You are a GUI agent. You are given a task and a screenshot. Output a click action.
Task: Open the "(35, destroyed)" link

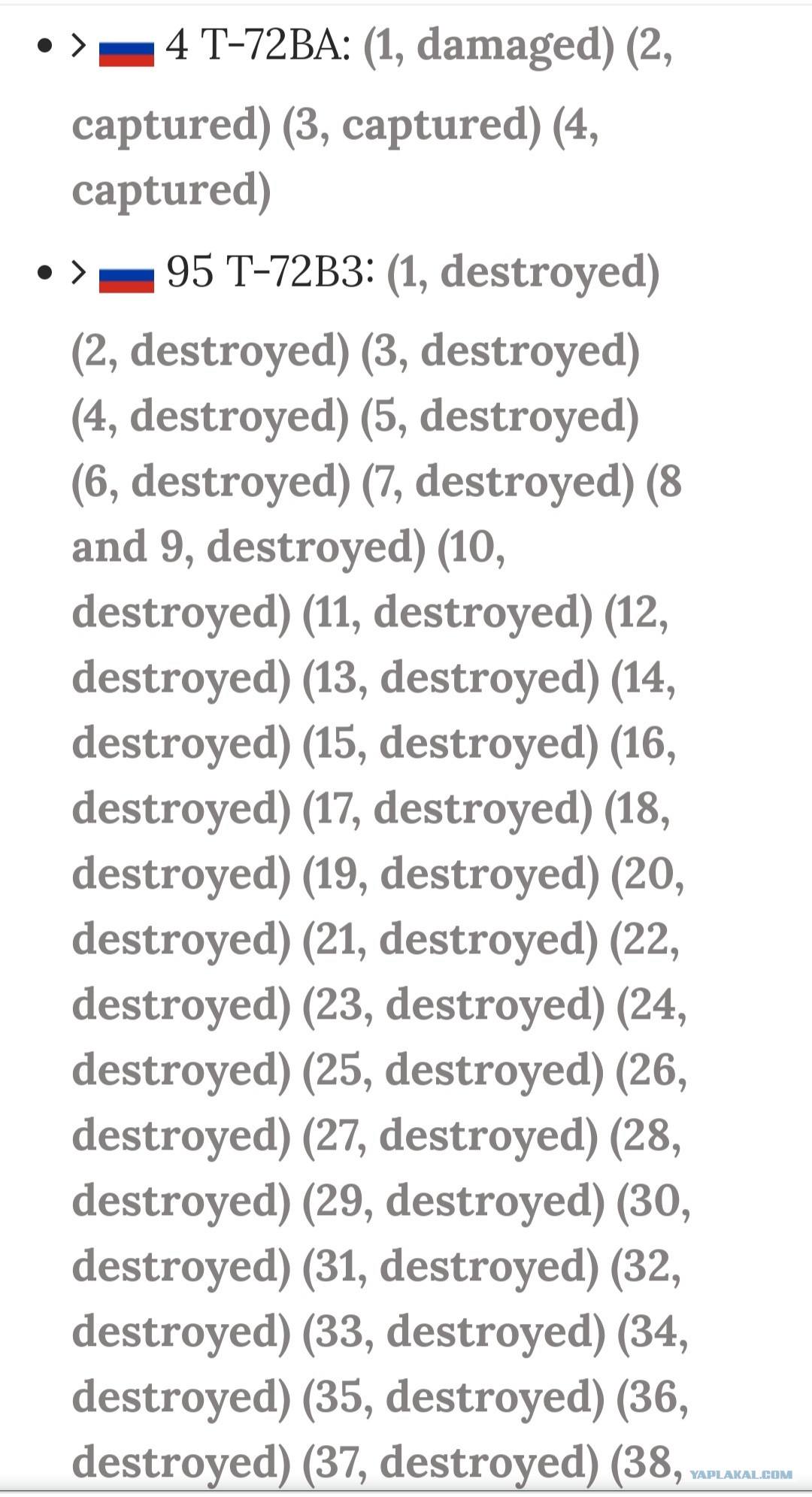tap(453, 1399)
